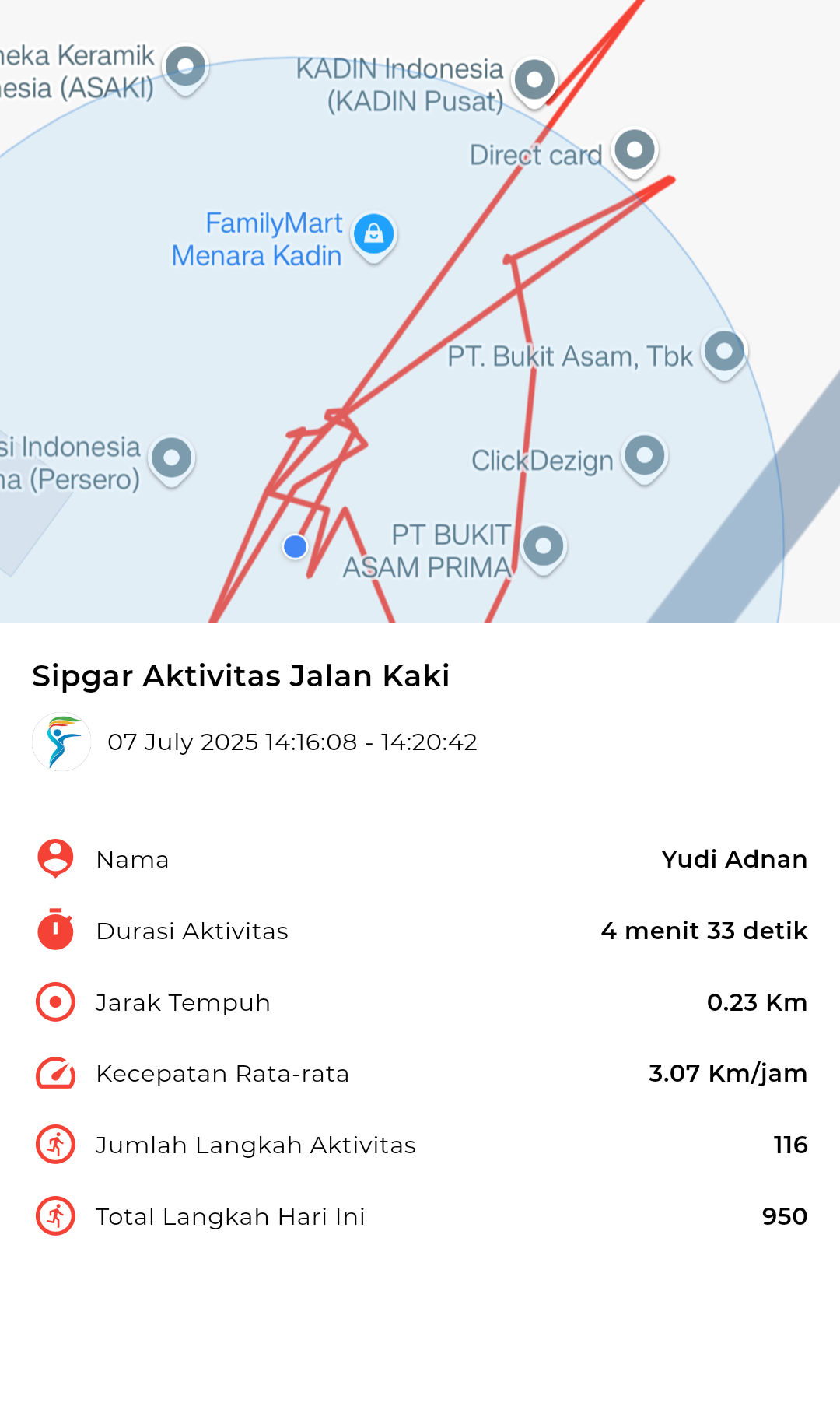Open the PT BUKIT ASAM PRIMA pin
Screen dimensions: 840x1417
544,549
